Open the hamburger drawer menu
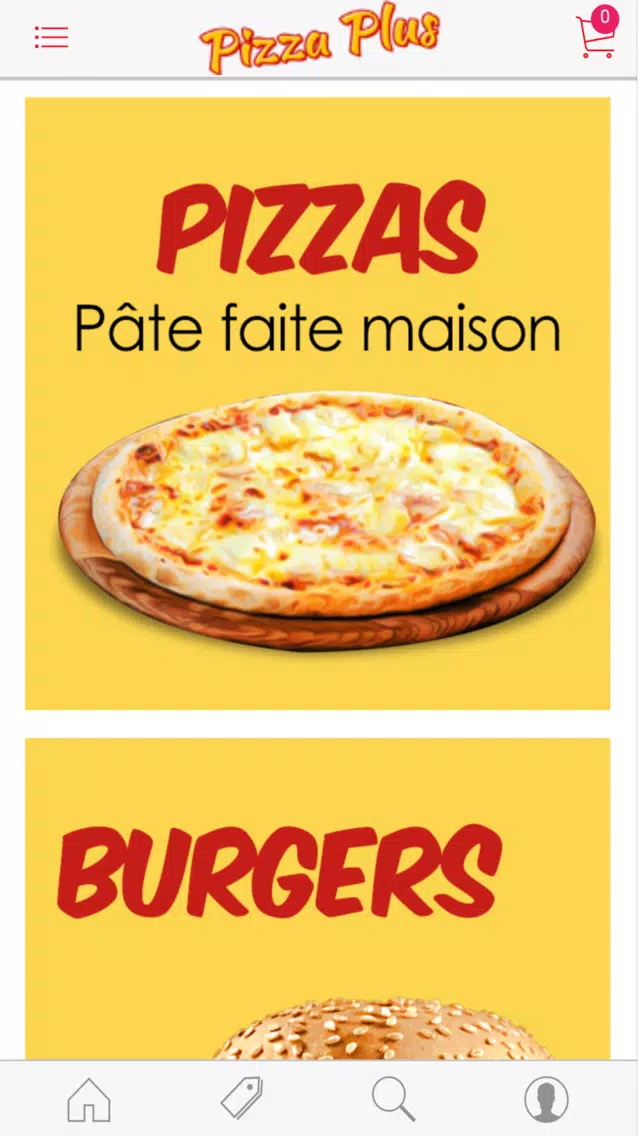Screen dimensions: 639x1136 [x=51, y=37]
